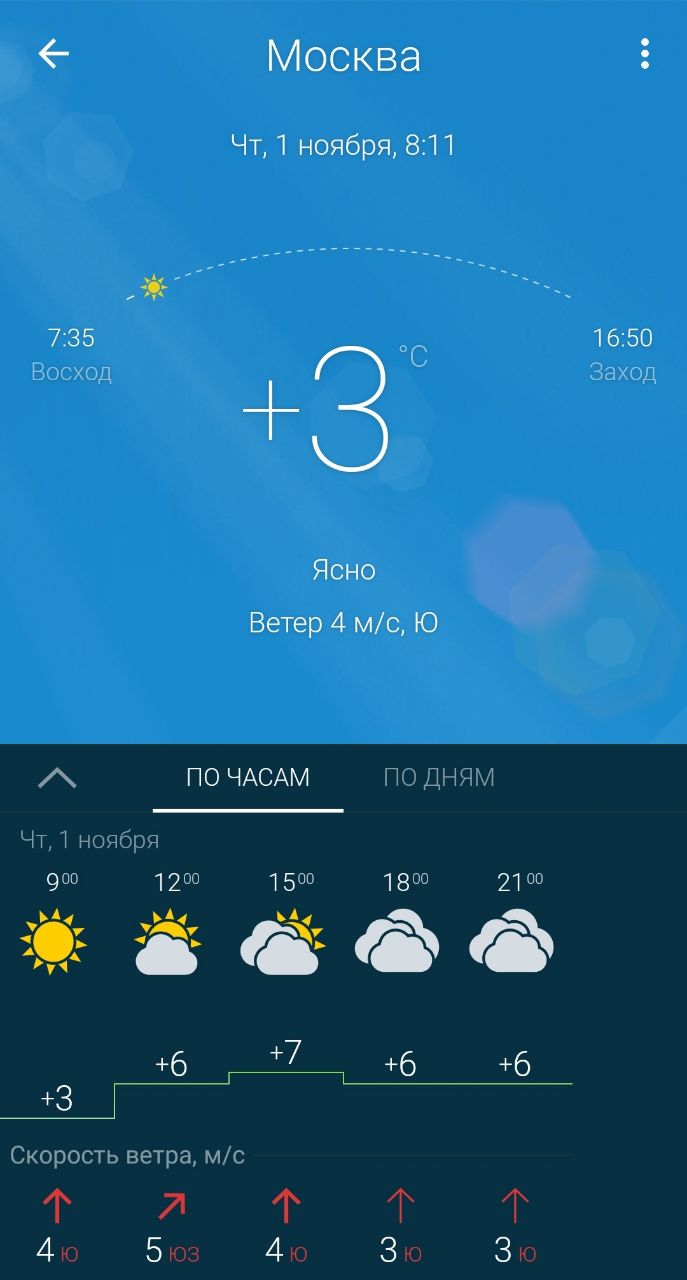
Task: Go back using the arrow icon
Action: coord(54,54)
